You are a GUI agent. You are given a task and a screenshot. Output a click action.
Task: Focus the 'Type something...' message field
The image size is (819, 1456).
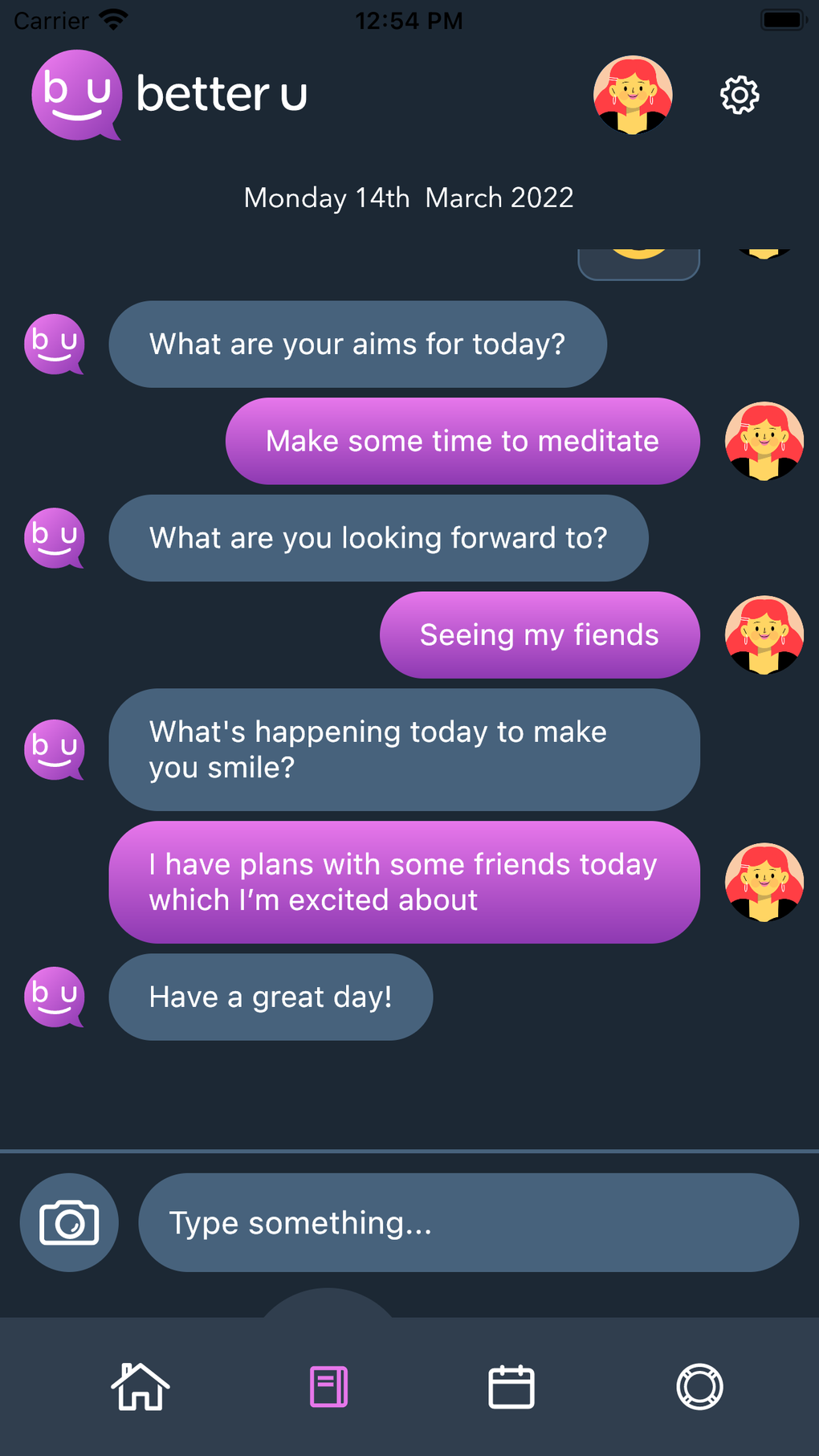pyautogui.click(x=468, y=1222)
